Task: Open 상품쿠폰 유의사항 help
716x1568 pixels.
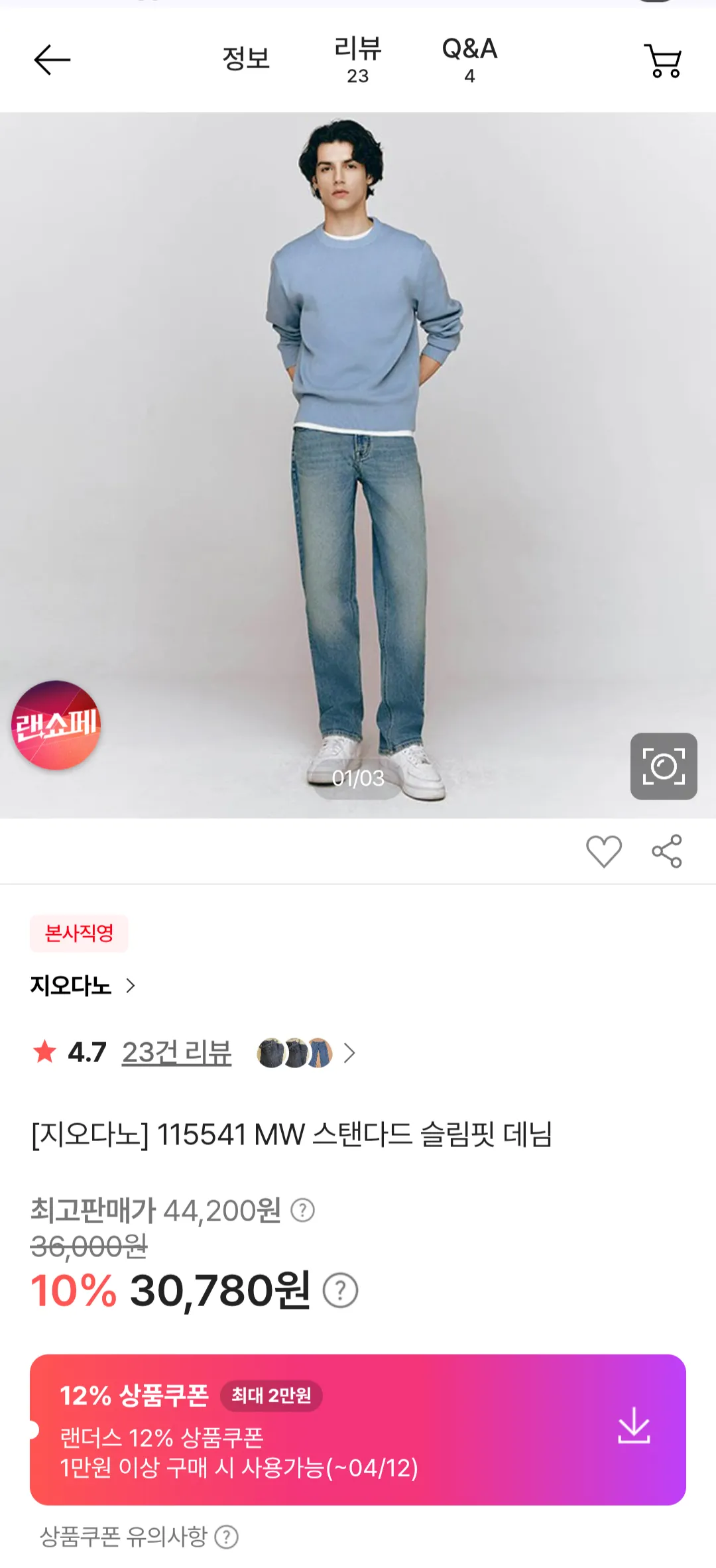Action: tap(226, 1537)
